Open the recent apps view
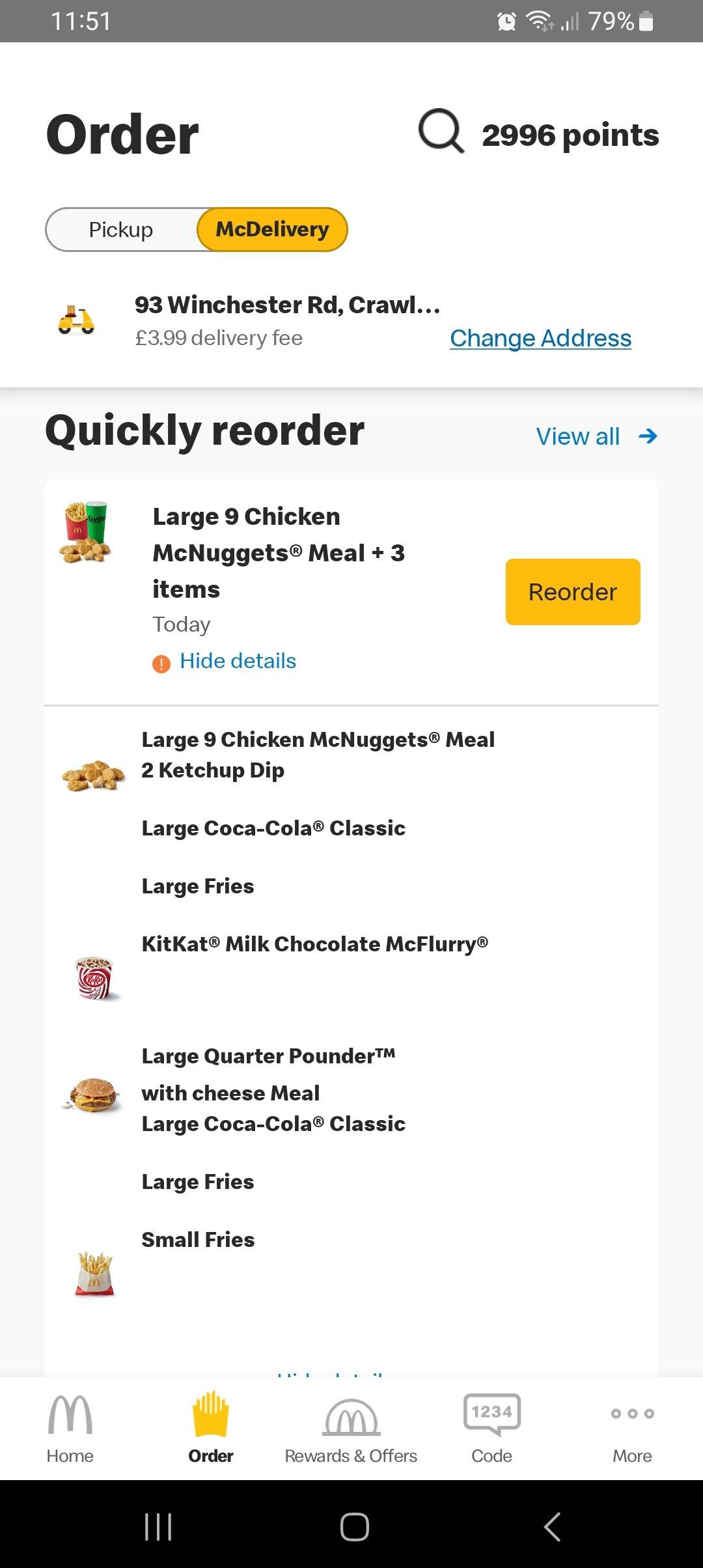The height and width of the screenshot is (1568, 703). [x=158, y=1527]
